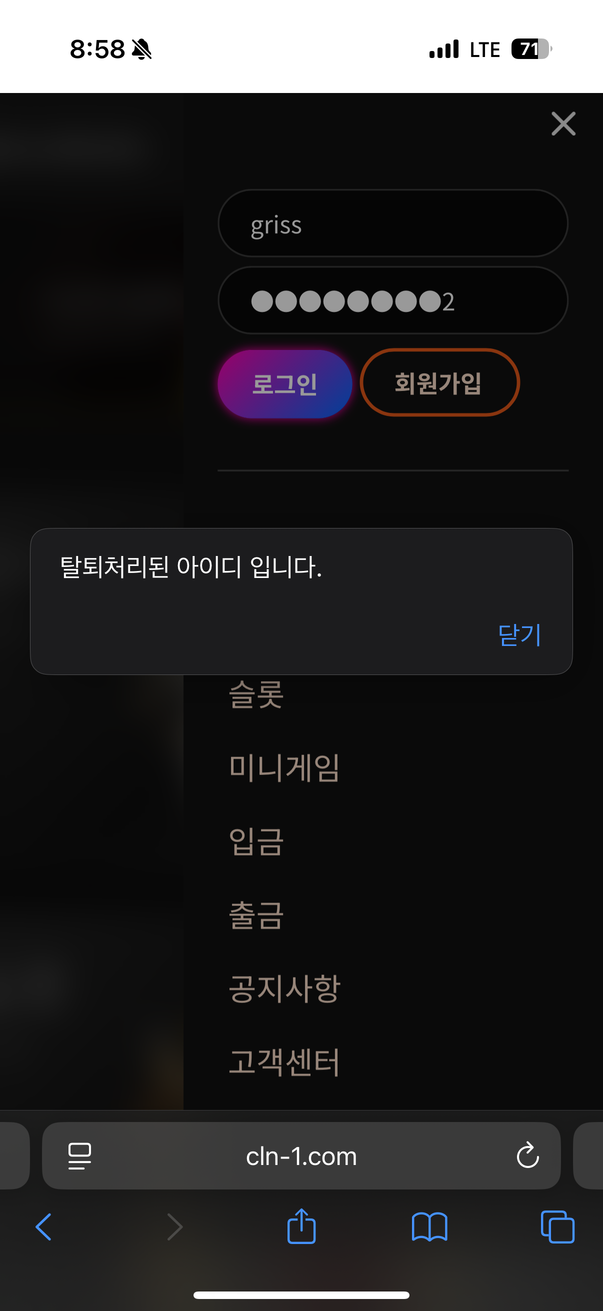Screen dimensions: 603x1311
Task: Go back in Safari
Action: (43, 1227)
